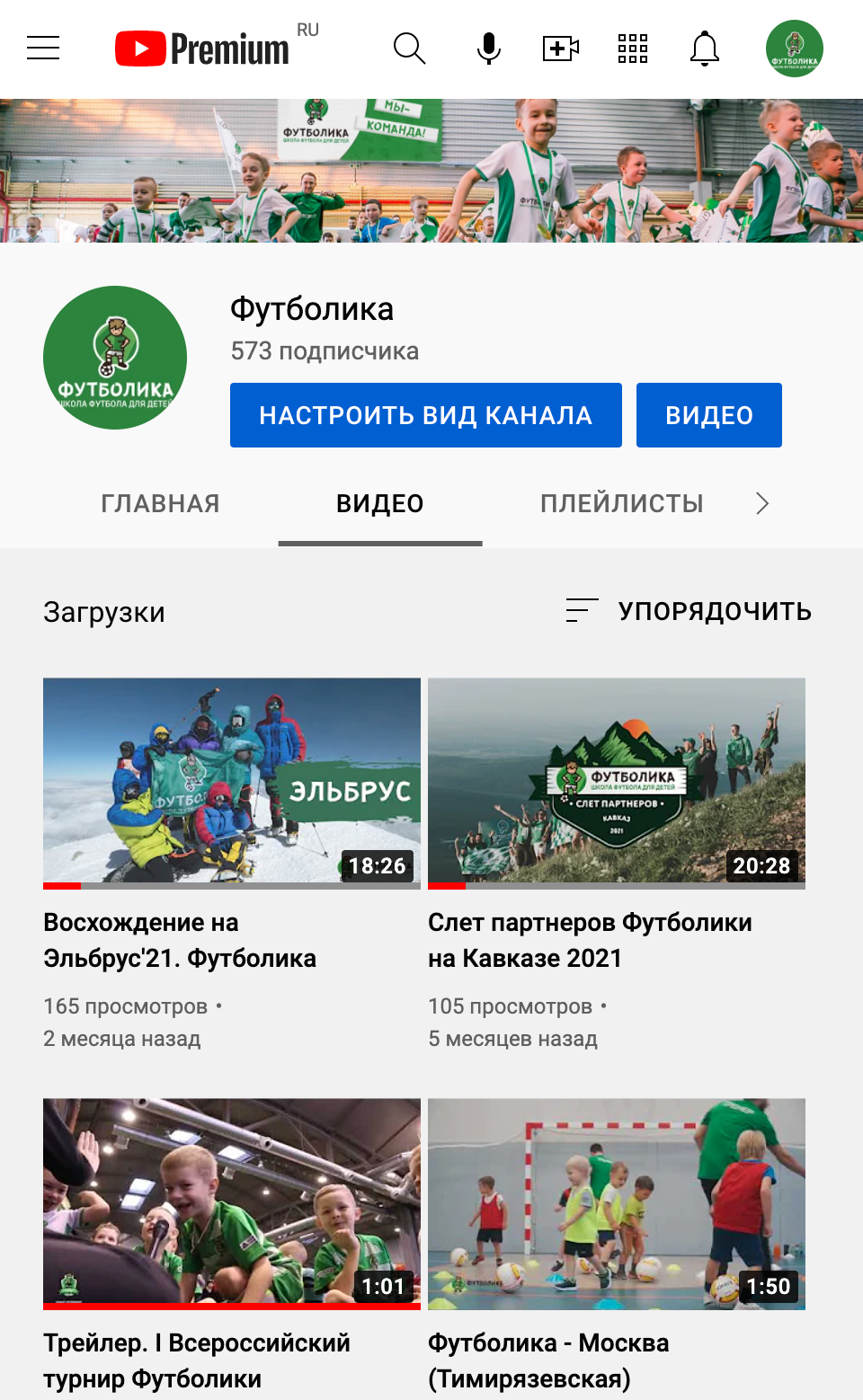The width and height of the screenshot is (863, 1400).
Task: Open the account avatar menu
Action: 794,49
